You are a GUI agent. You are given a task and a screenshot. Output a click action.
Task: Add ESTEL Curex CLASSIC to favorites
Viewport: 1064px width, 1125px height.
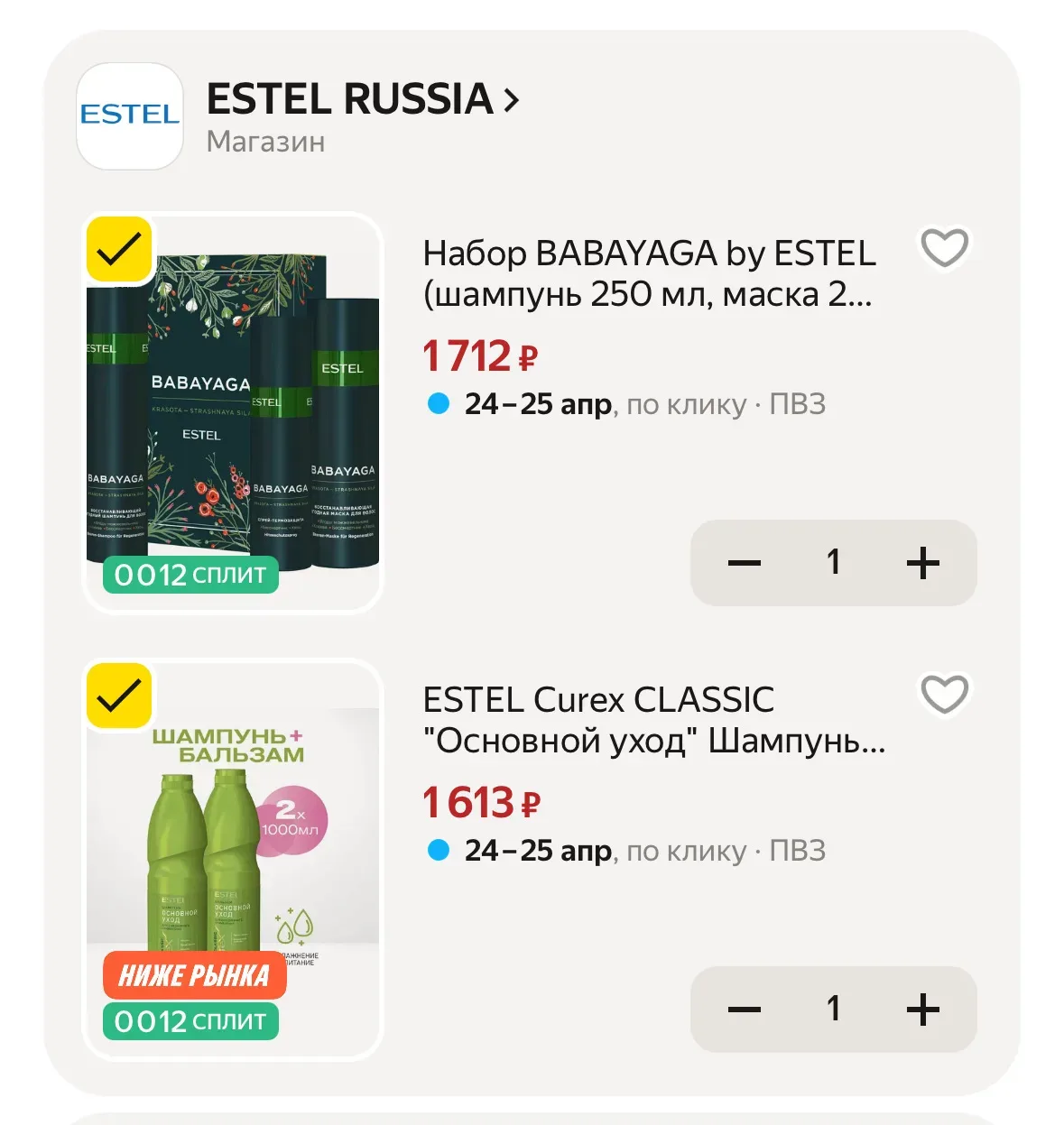tap(944, 694)
